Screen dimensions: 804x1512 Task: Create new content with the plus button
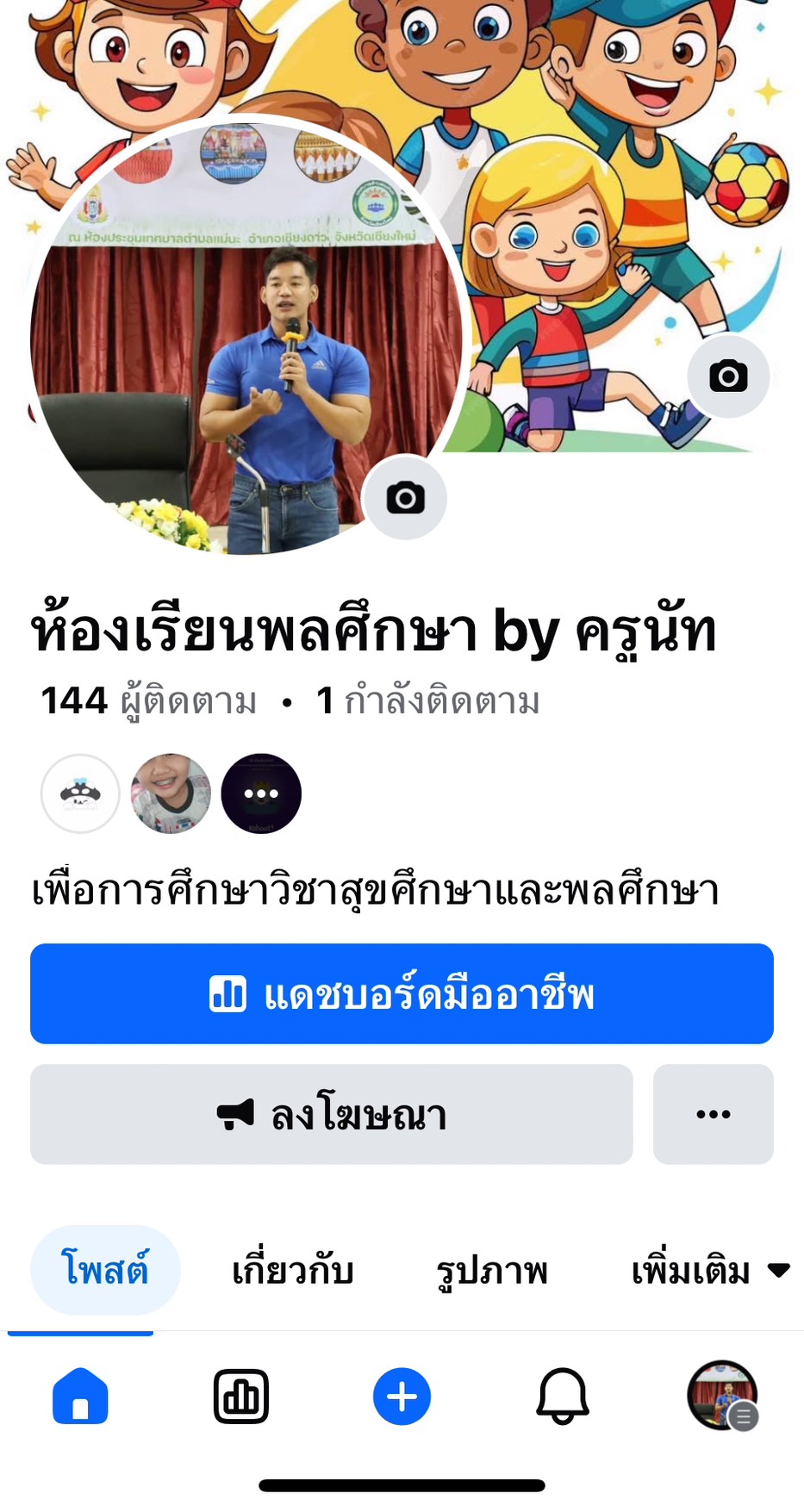pyautogui.click(x=402, y=1397)
